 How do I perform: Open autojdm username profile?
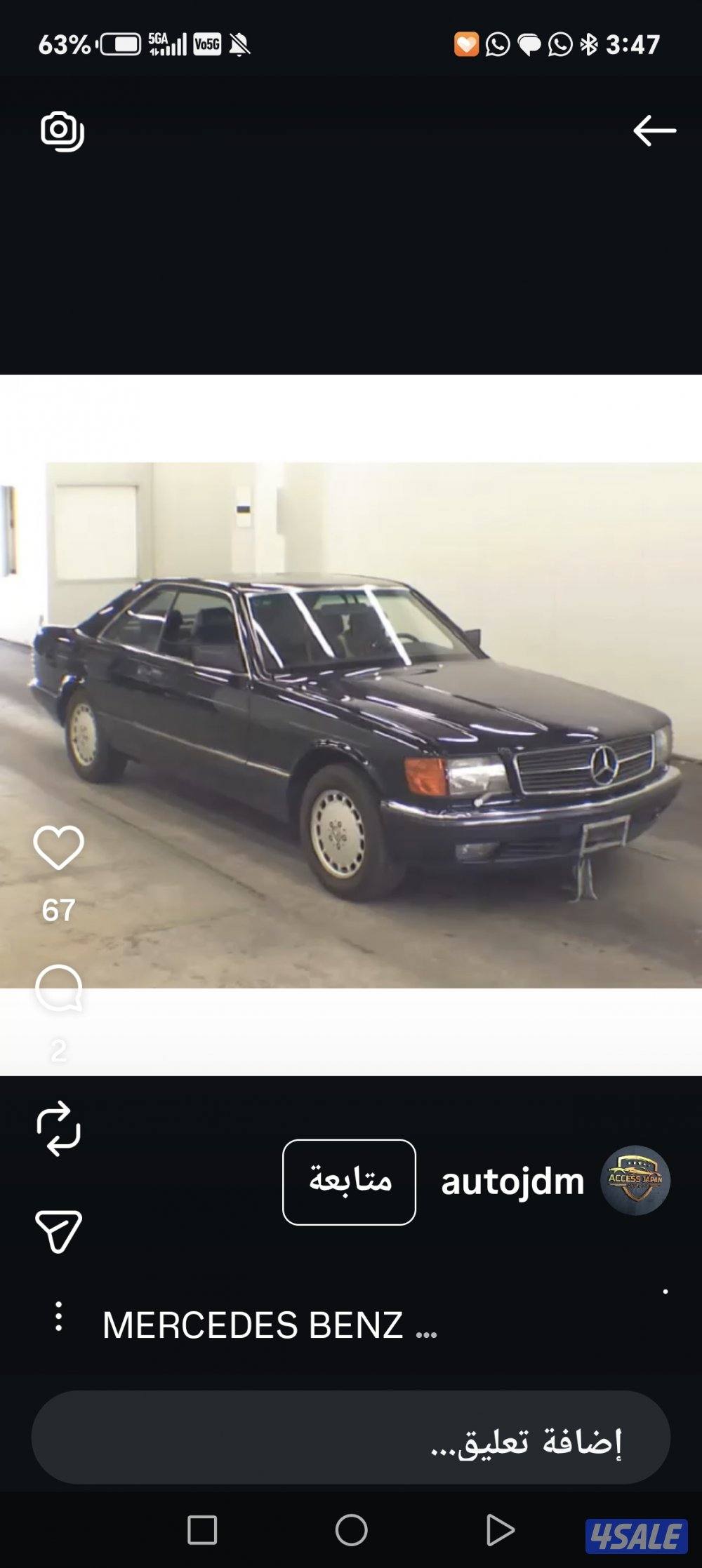pos(512,1181)
